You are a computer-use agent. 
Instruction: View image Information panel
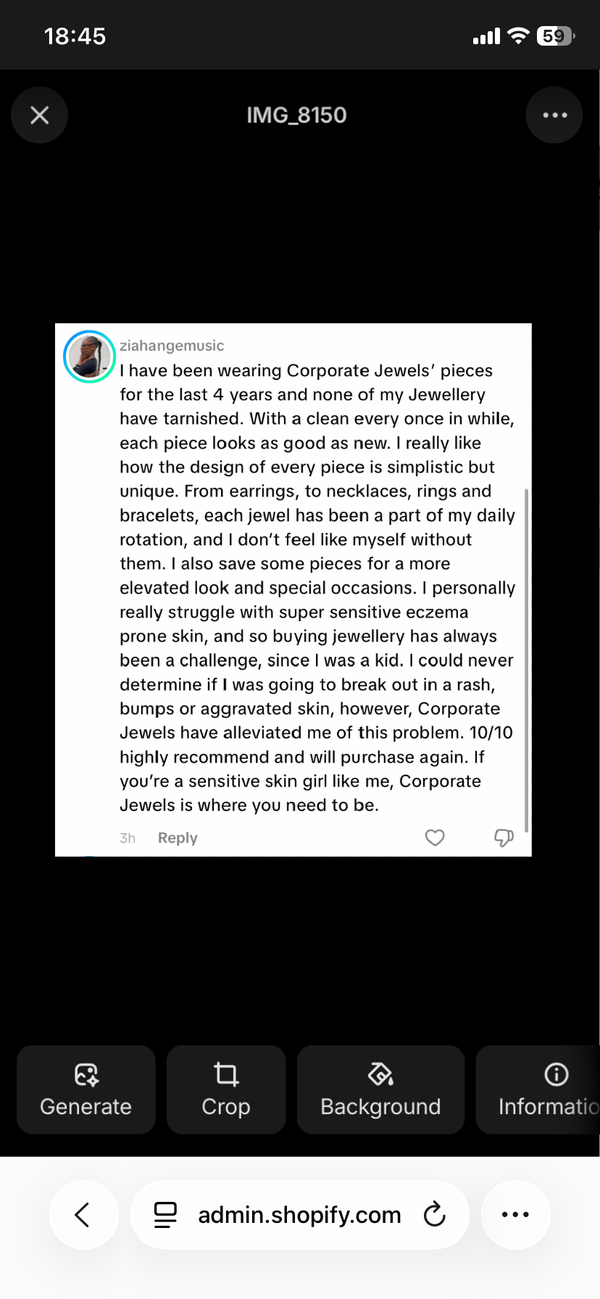[x=545, y=1089]
